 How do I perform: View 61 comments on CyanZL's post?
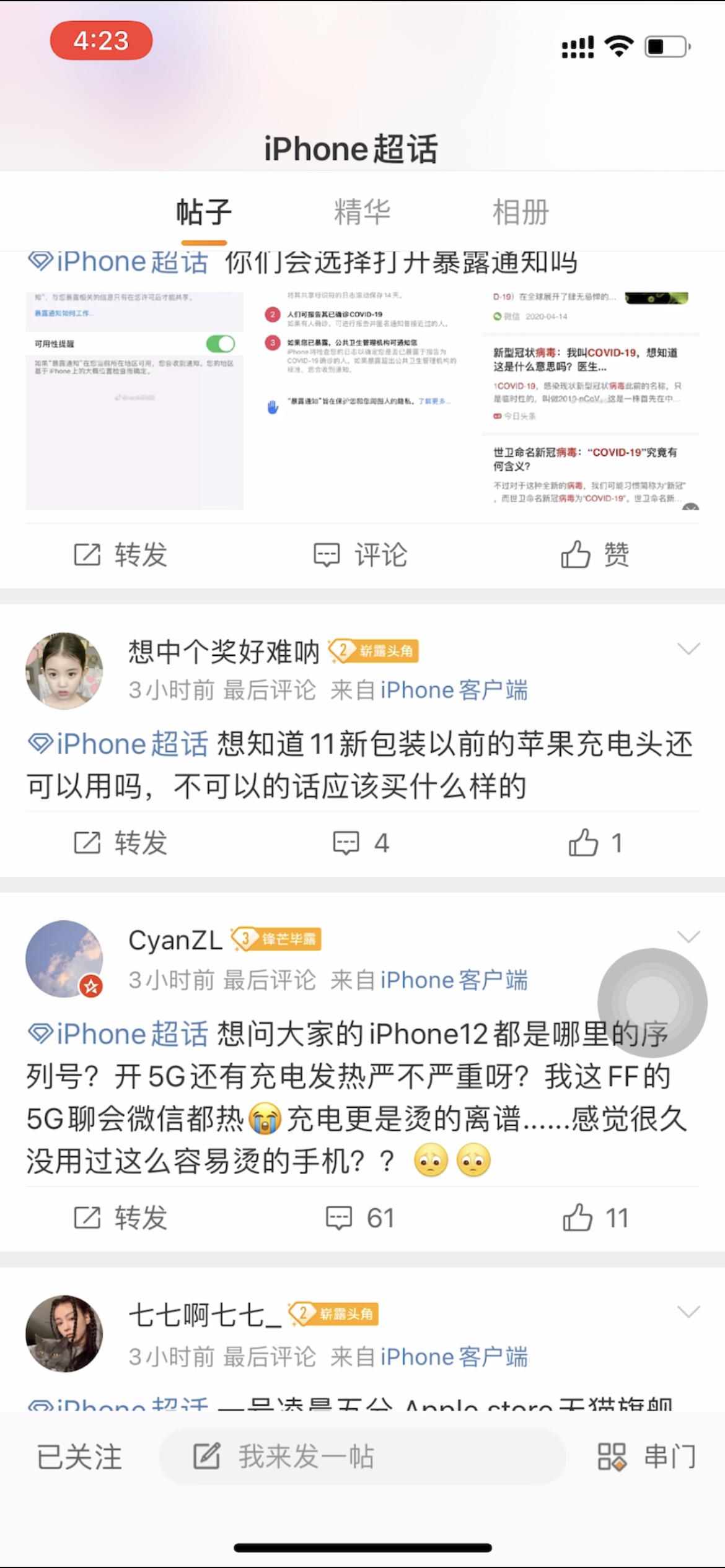point(361,1217)
